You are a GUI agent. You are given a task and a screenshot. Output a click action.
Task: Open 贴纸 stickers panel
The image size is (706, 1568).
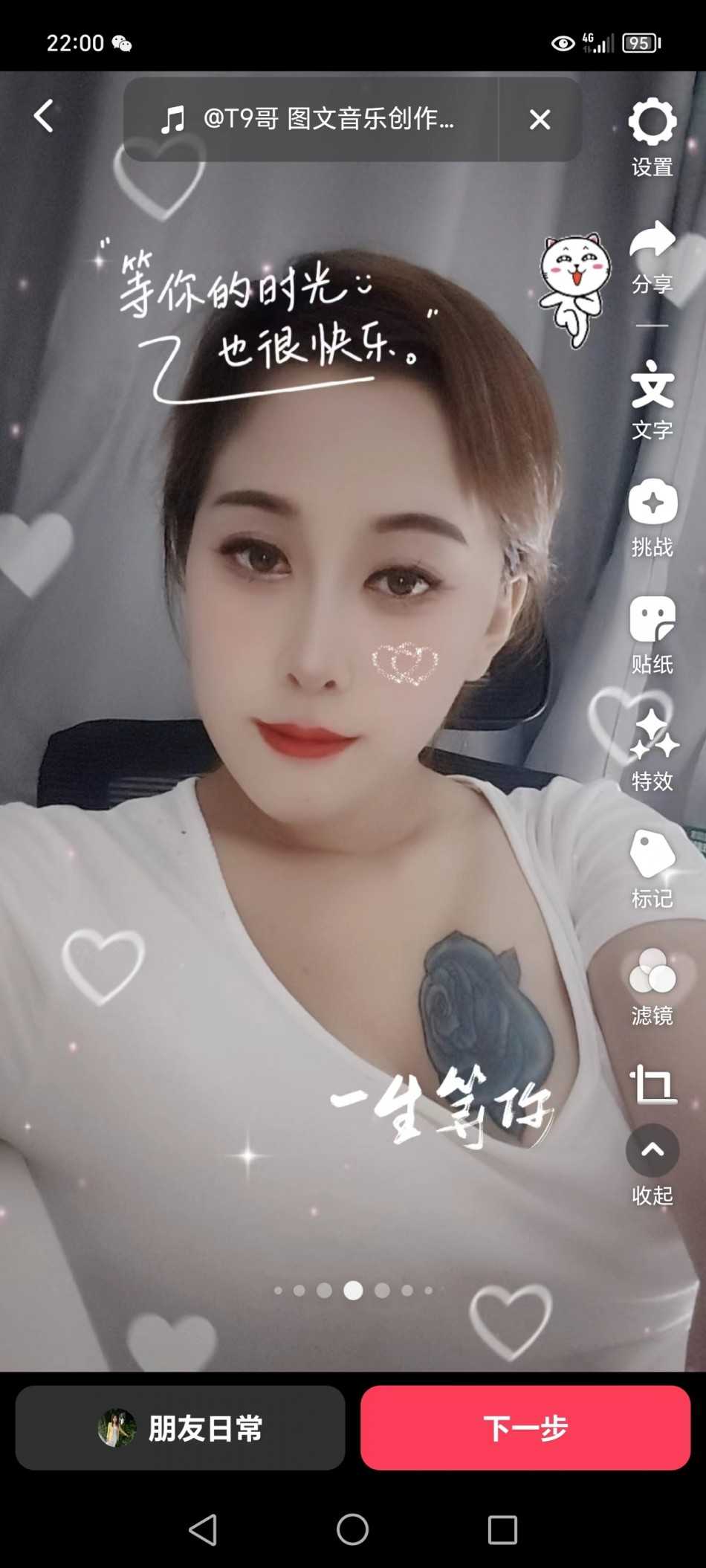(x=652, y=633)
